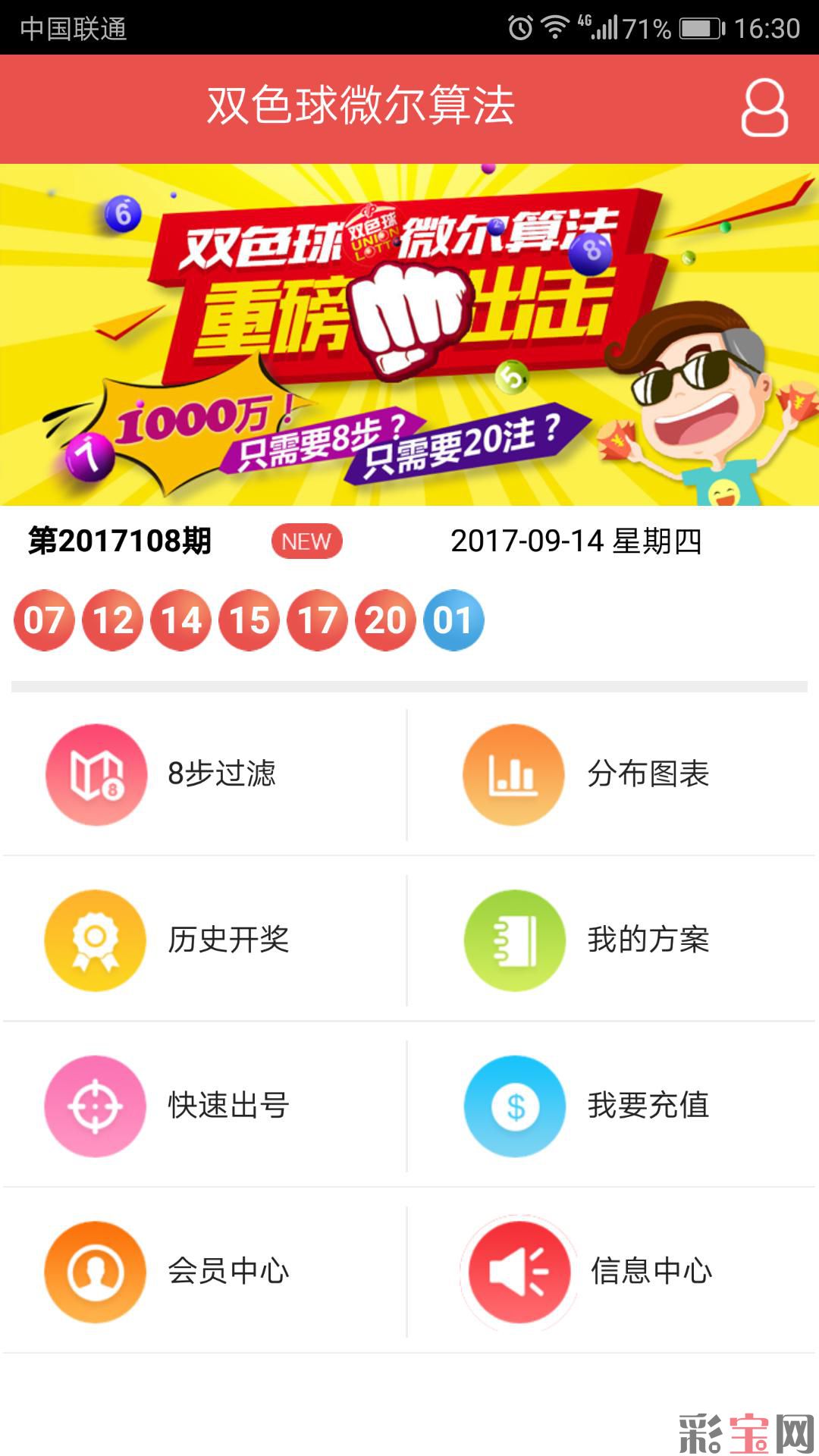Check 历史开奖 past draw results
Image resolution: width=819 pixels, height=1456 pixels.
tap(205, 940)
